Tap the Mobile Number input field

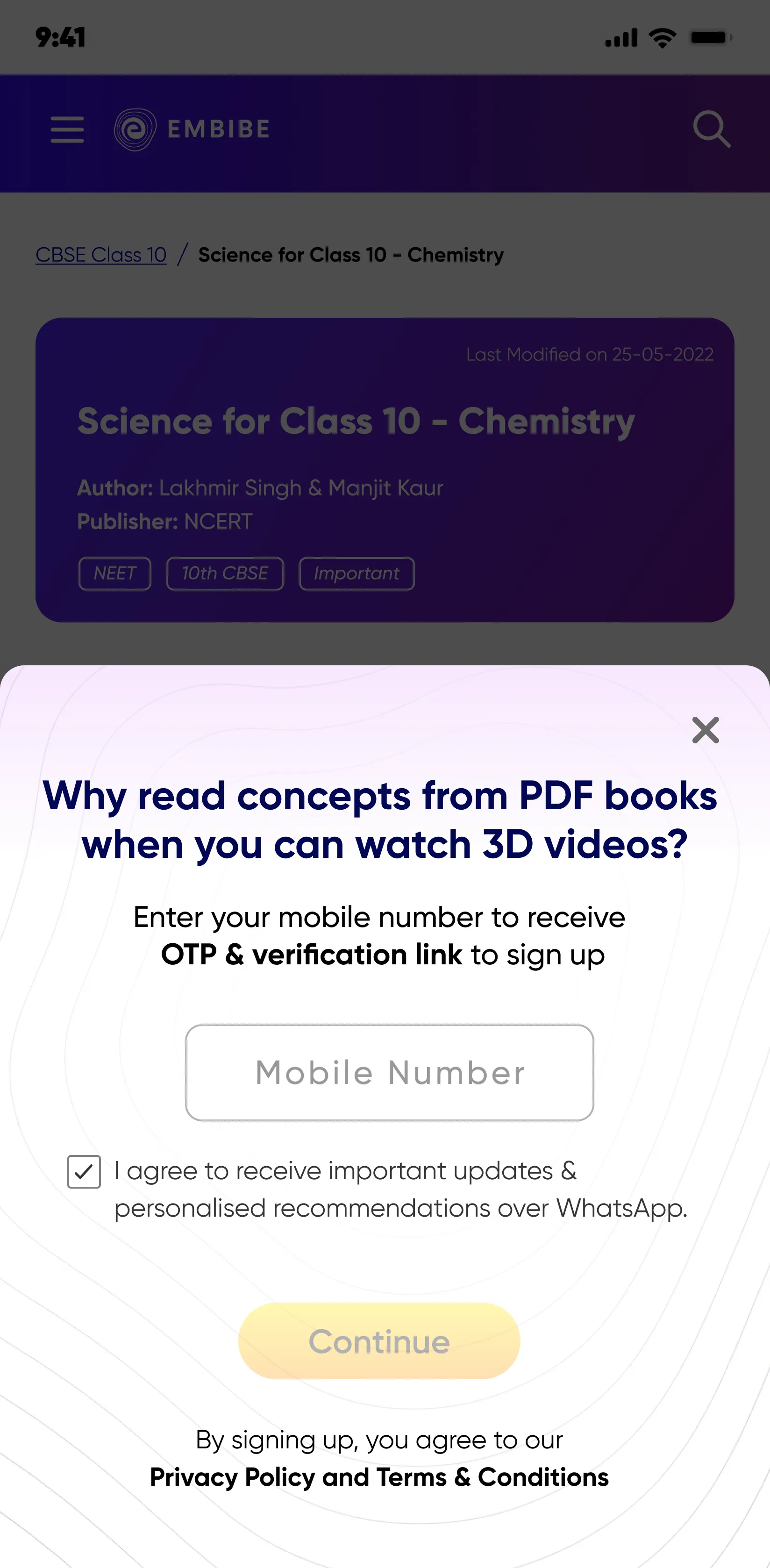click(389, 1072)
